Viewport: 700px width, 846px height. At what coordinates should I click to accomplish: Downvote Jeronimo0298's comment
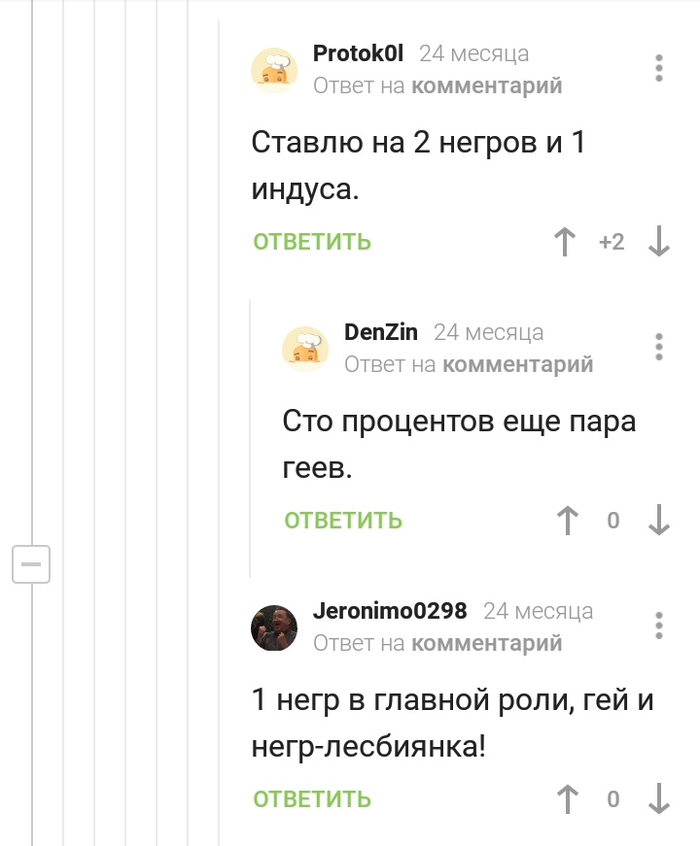(659, 799)
